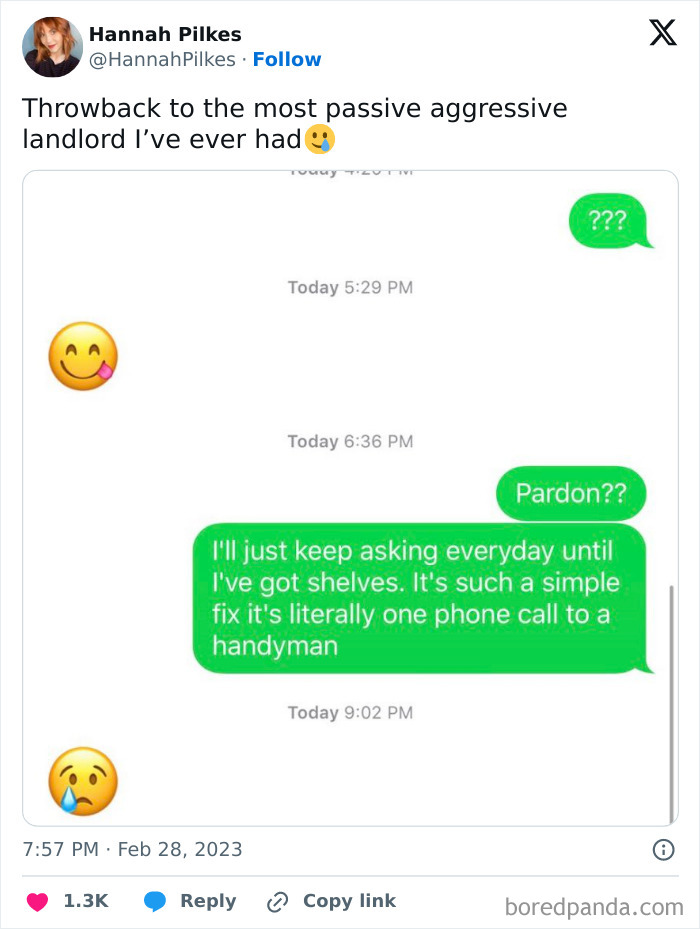Reply to the tweet
Viewport: 700px width, 929px height.
click(190, 901)
